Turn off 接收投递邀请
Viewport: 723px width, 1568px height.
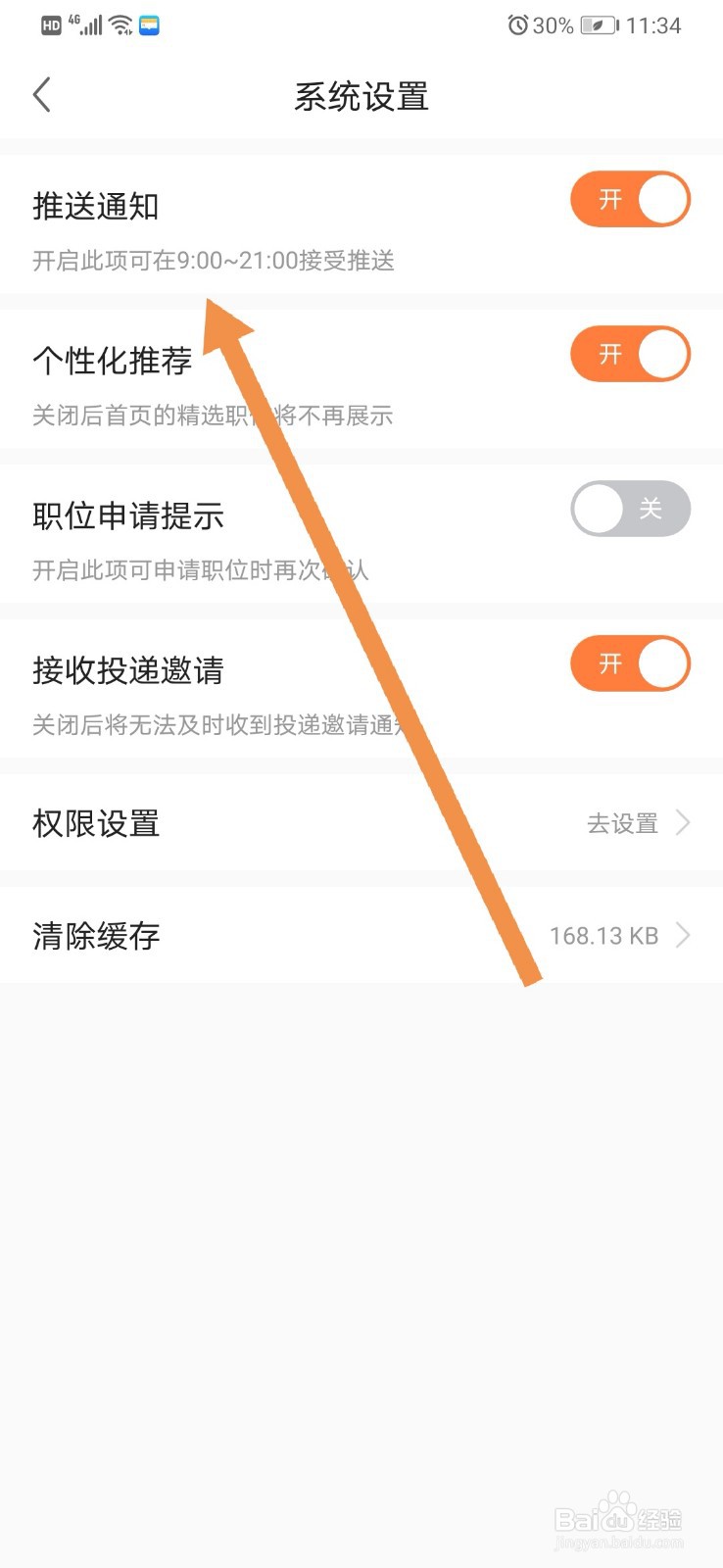tap(630, 663)
